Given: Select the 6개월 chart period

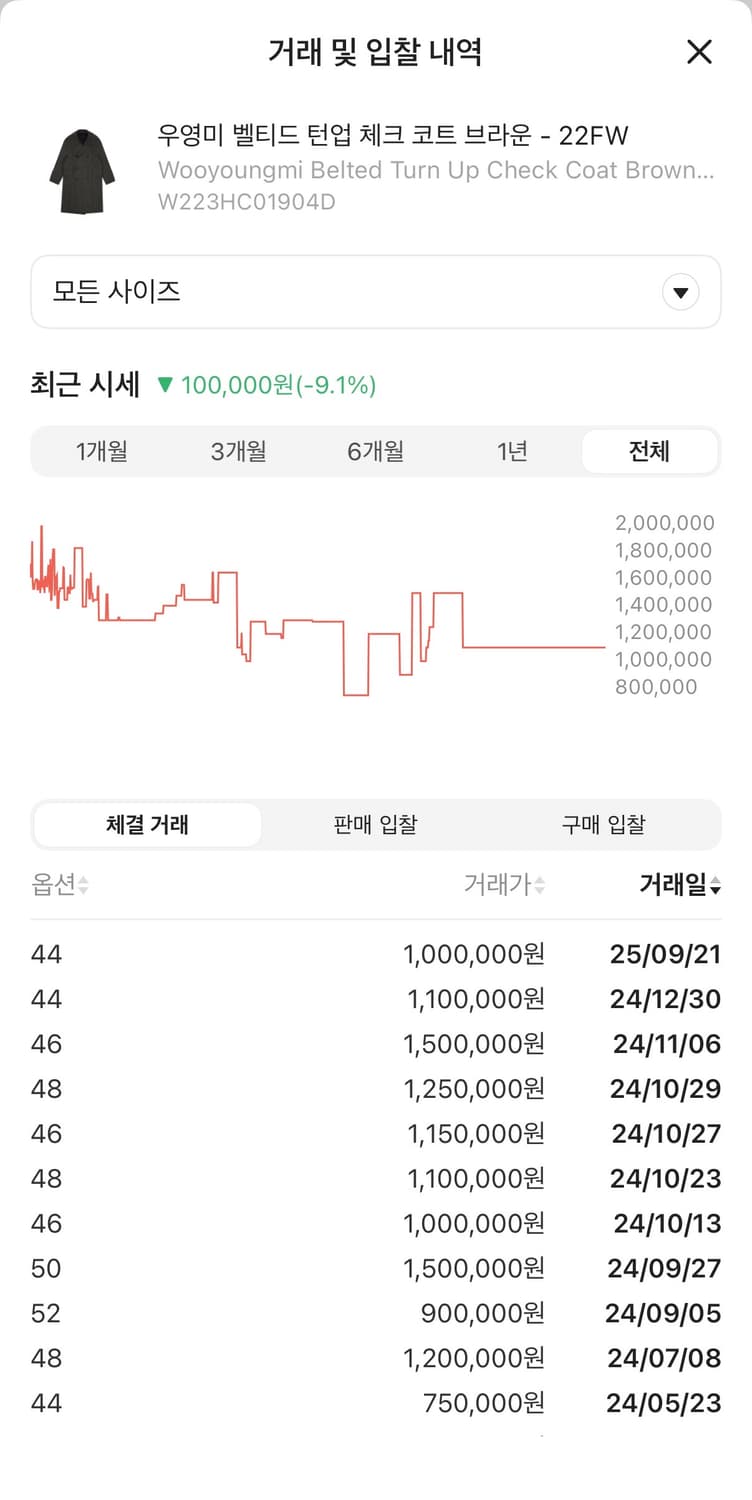Looking at the screenshot, I should (x=375, y=451).
